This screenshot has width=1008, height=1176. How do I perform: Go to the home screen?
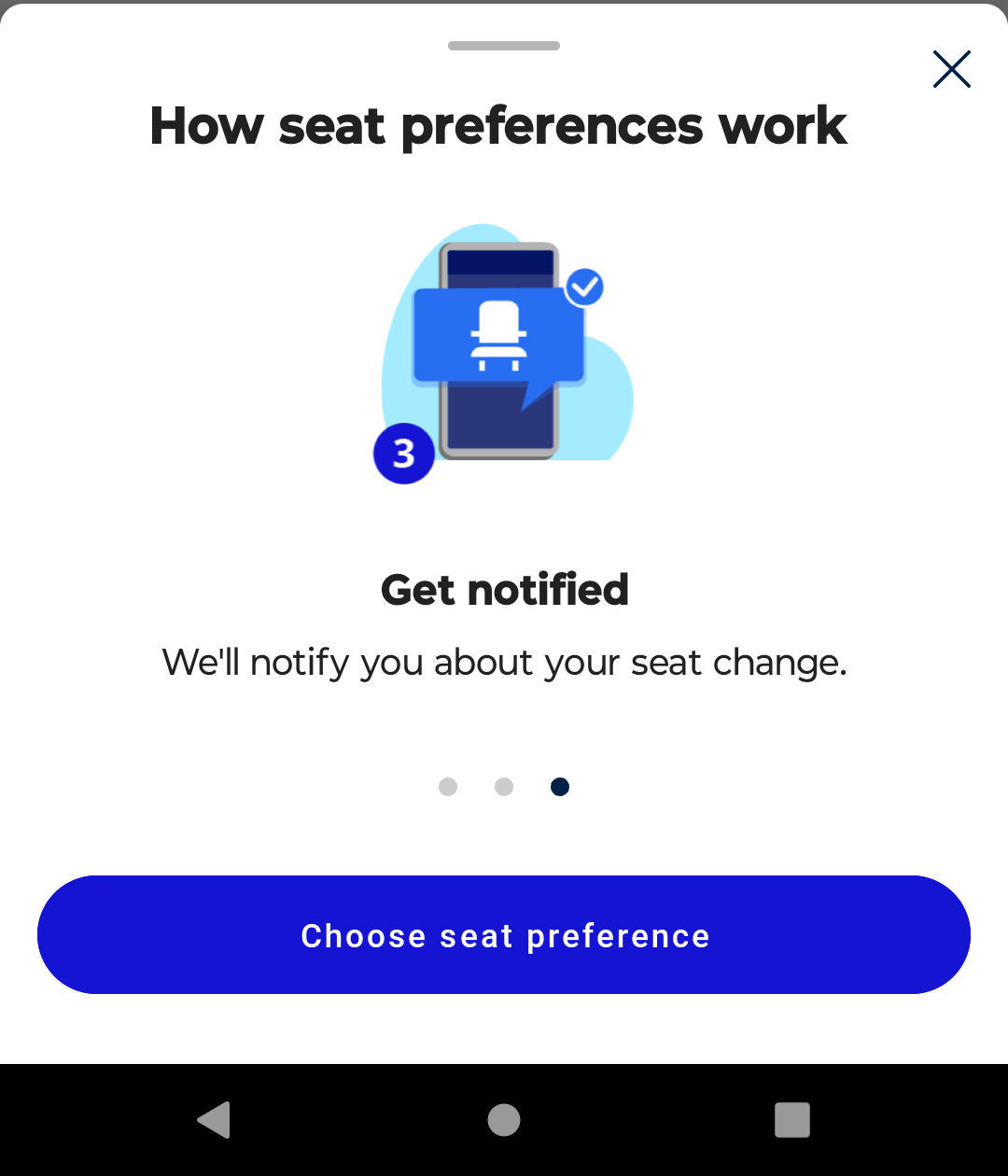[x=504, y=1119]
